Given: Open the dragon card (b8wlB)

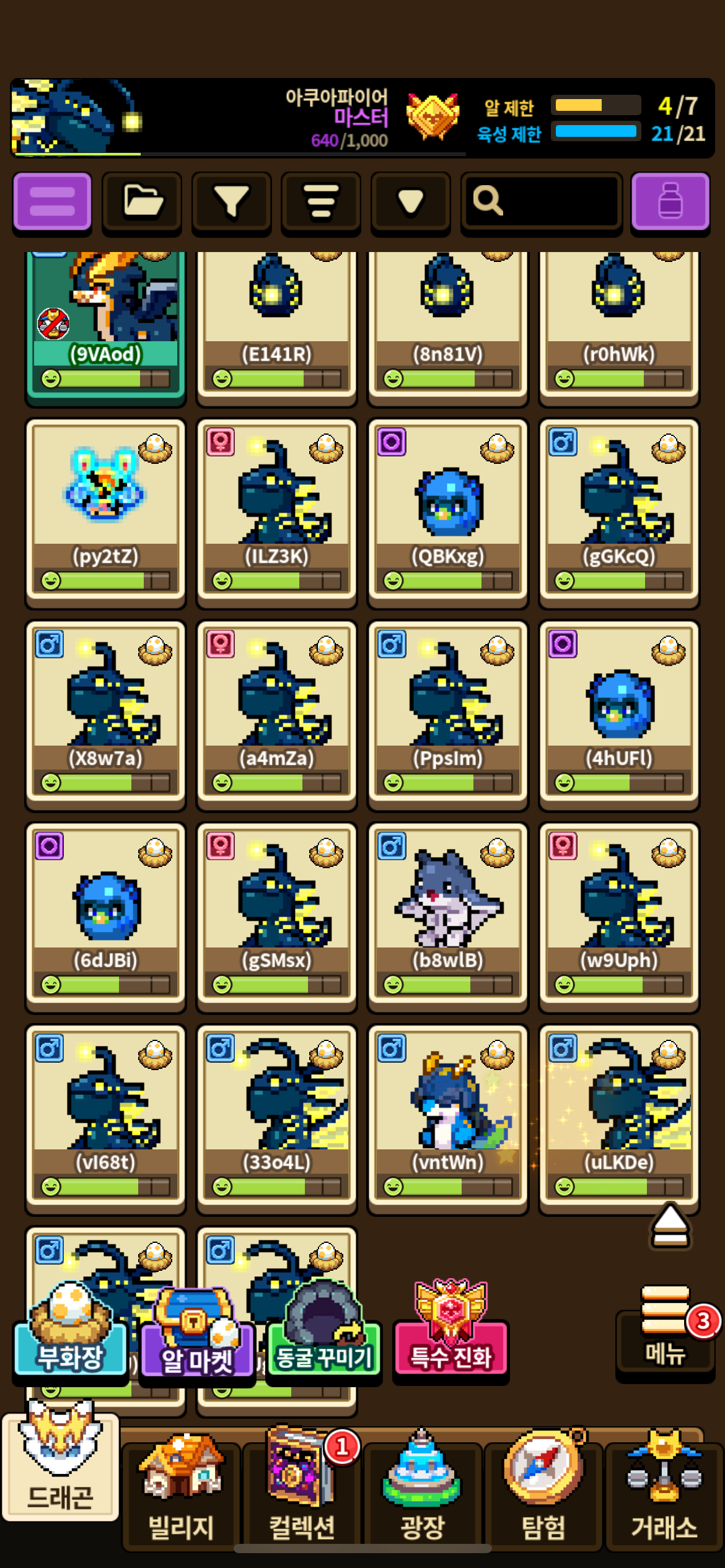Looking at the screenshot, I should (x=447, y=917).
